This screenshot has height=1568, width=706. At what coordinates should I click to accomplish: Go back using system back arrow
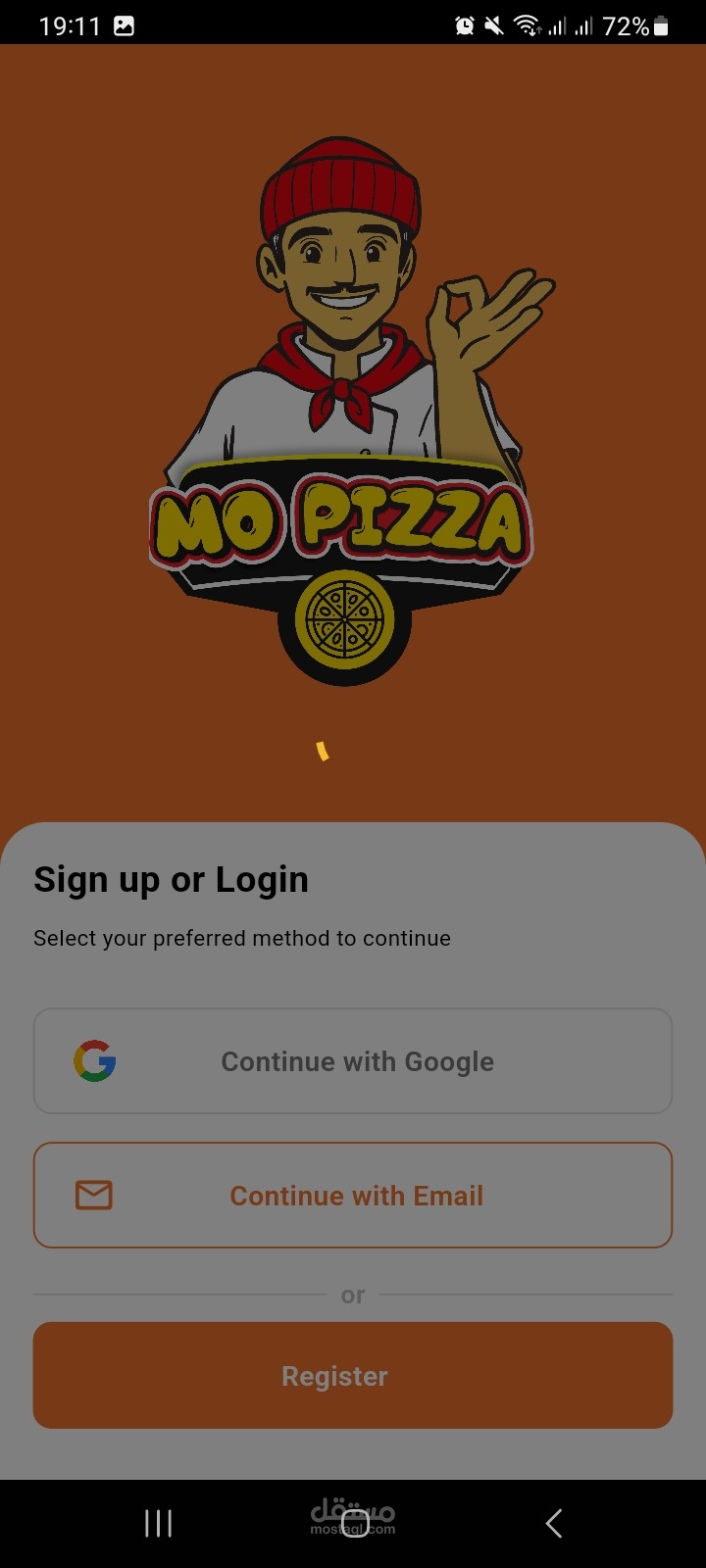click(x=554, y=1523)
